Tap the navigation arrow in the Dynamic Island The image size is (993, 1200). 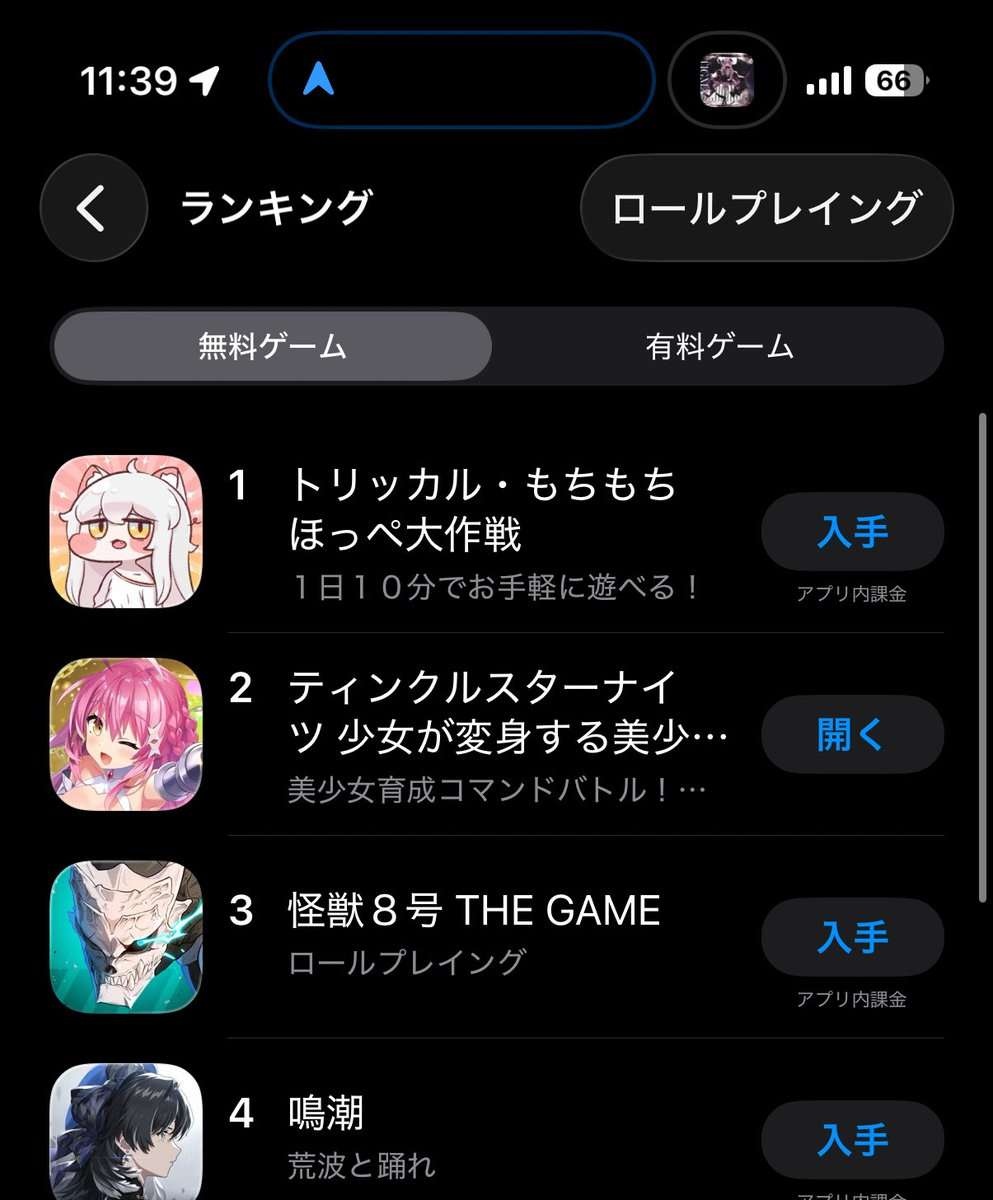(318, 79)
